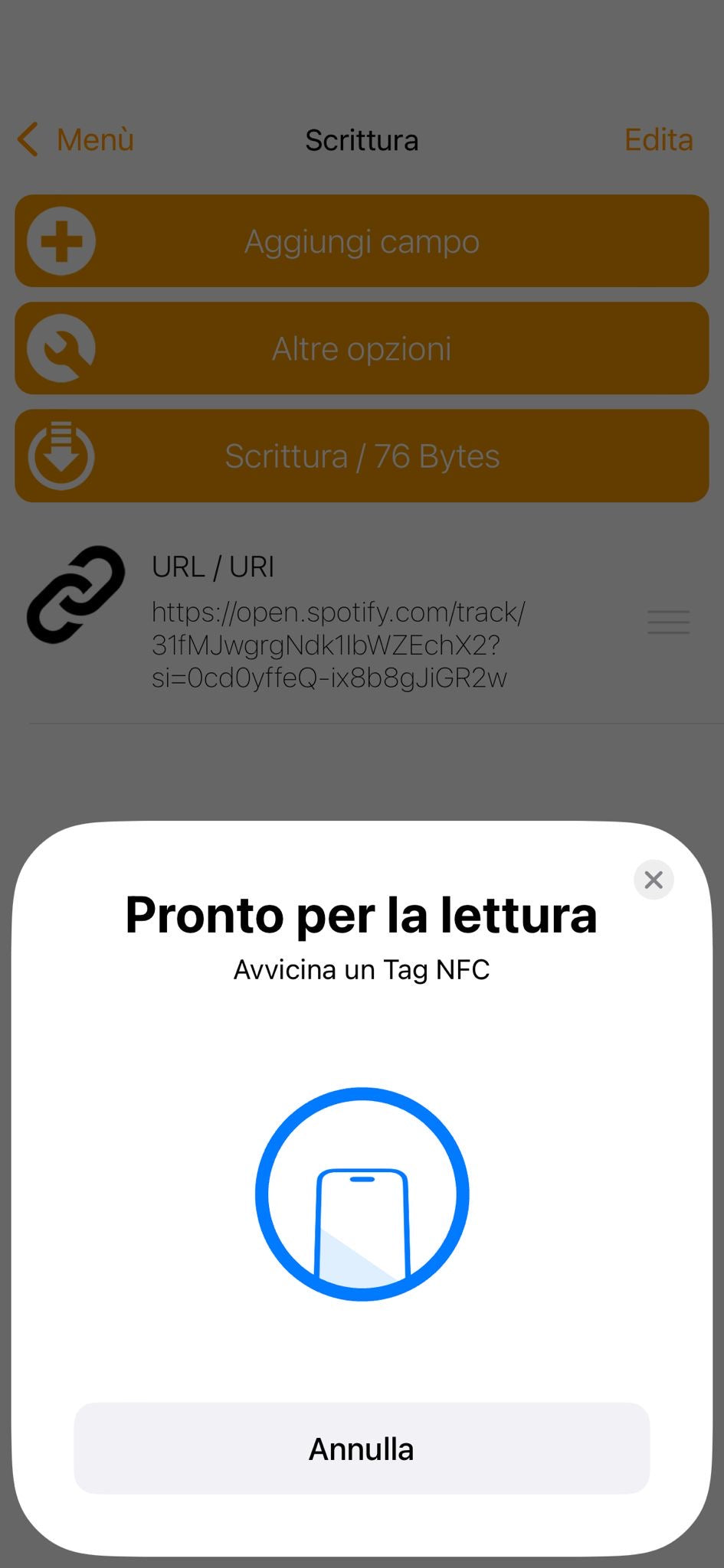Dismiss the NFC sheet with the X
Image resolution: width=724 pixels, height=1568 pixels.
pyautogui.click(x=654, y=880)
